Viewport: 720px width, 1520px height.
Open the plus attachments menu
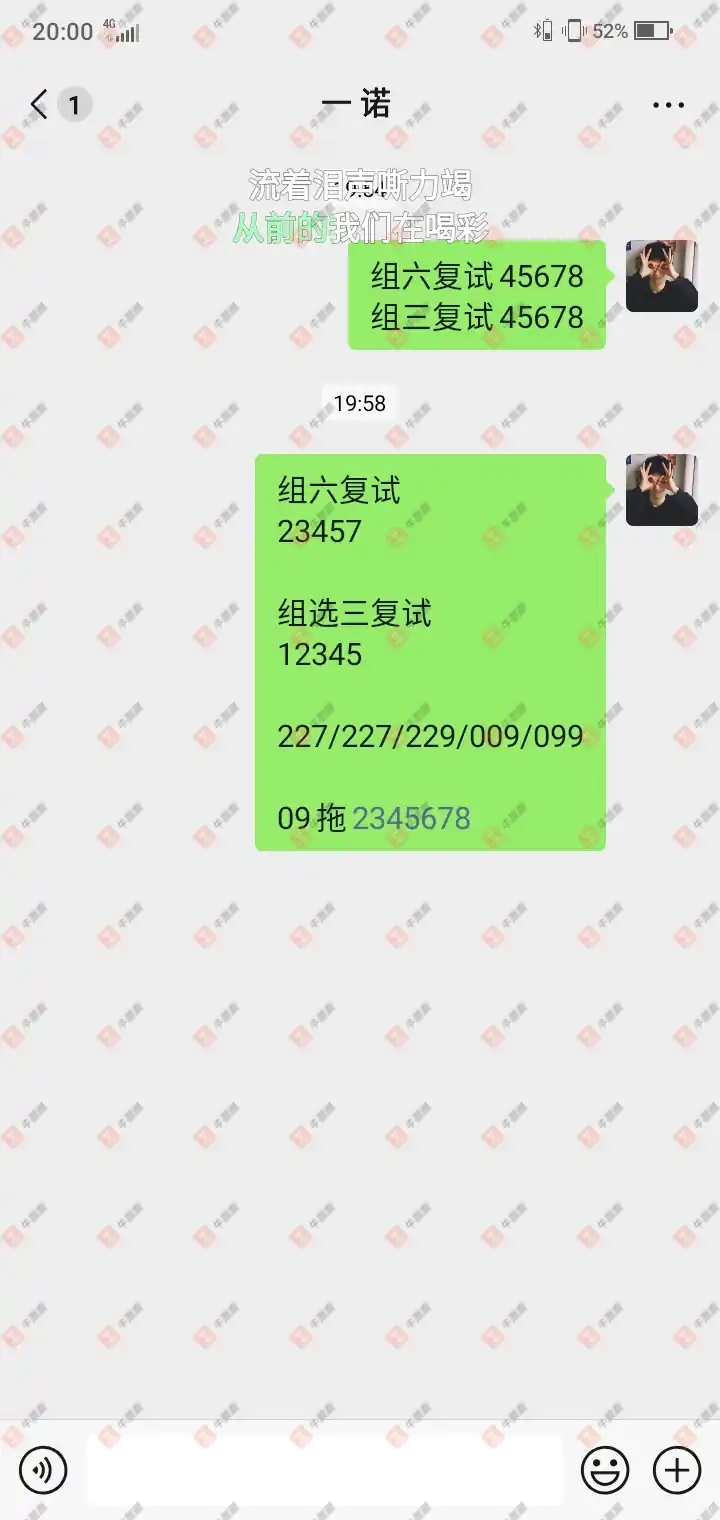tap(677, 1470)
